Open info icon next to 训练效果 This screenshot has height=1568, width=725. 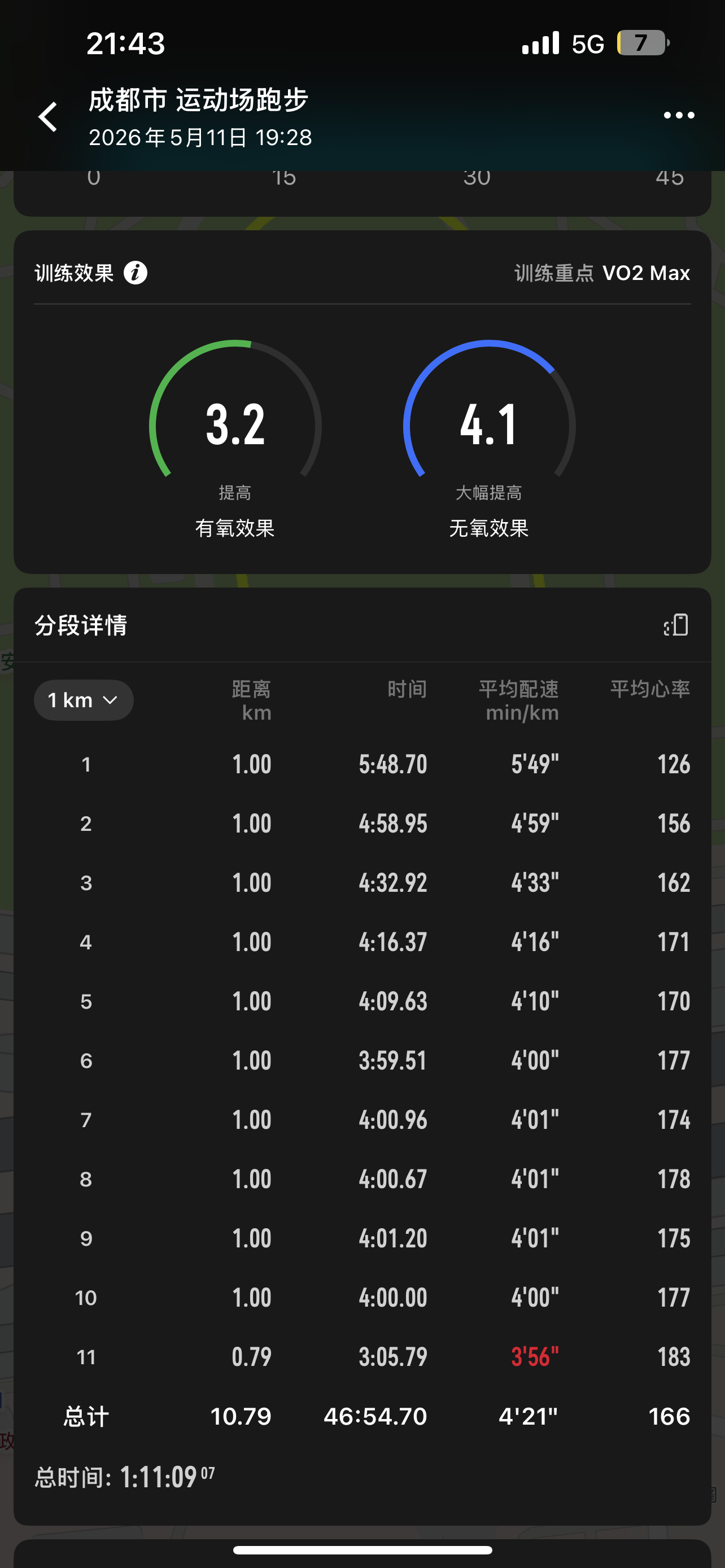(x=135, y=273)
